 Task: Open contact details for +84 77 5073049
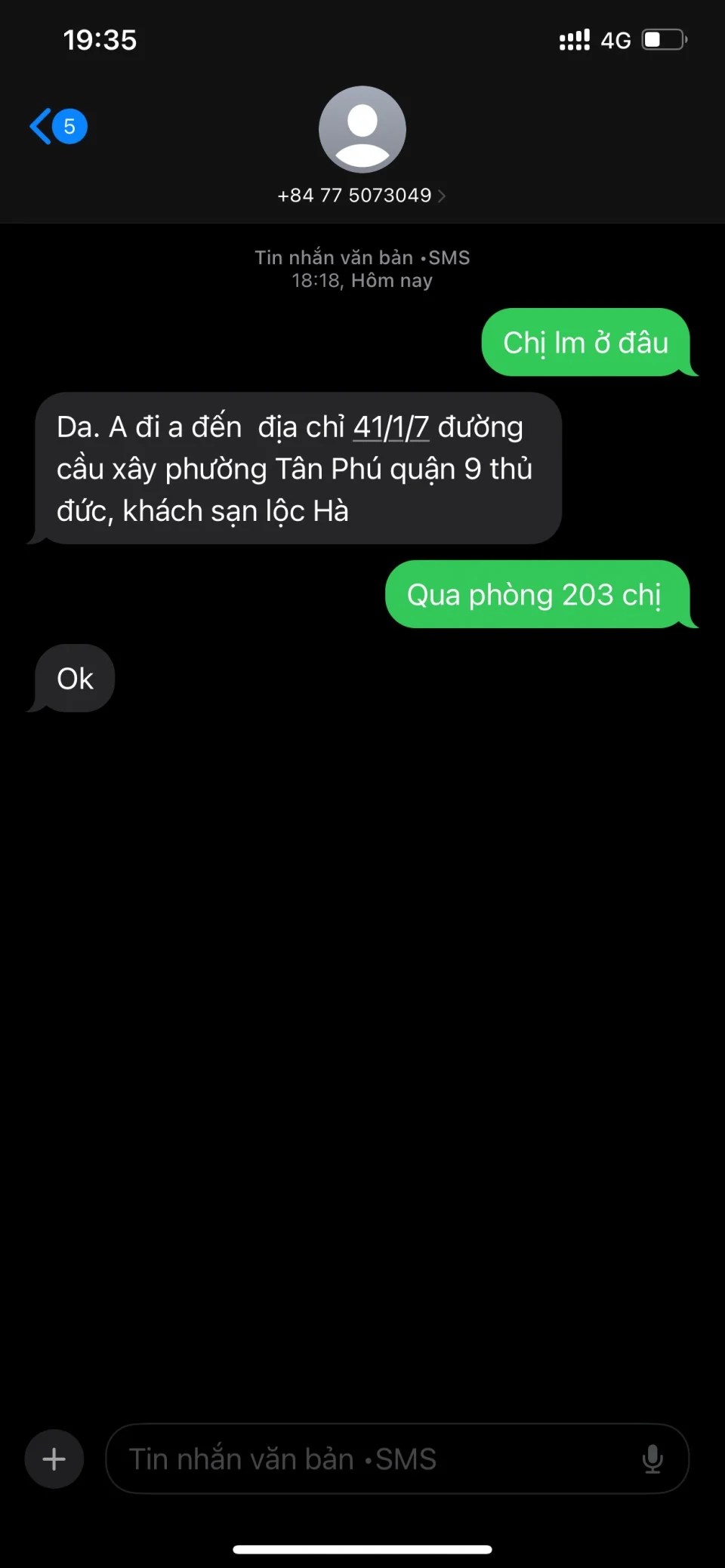pyautogui.click(x=362, y=196)
